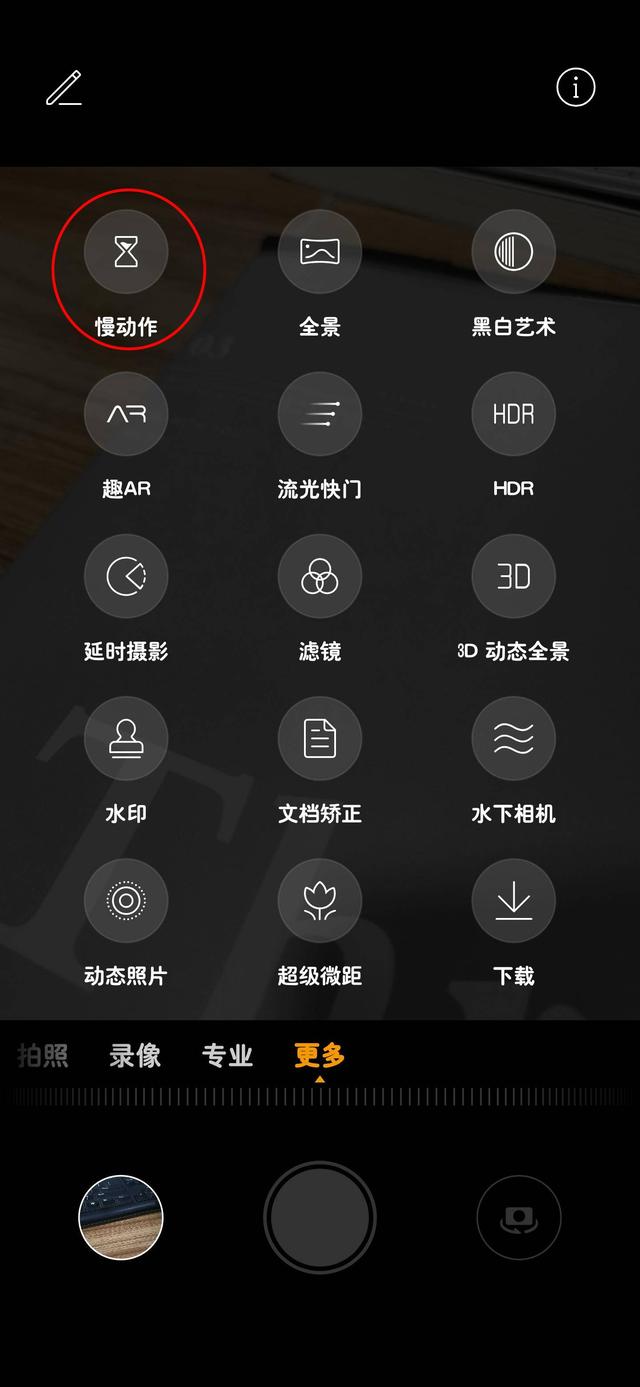The width and height of the screenshot is (640, 1387).
Task: Open the 动态照片 moving picture mode
Action: coord(126,900)
